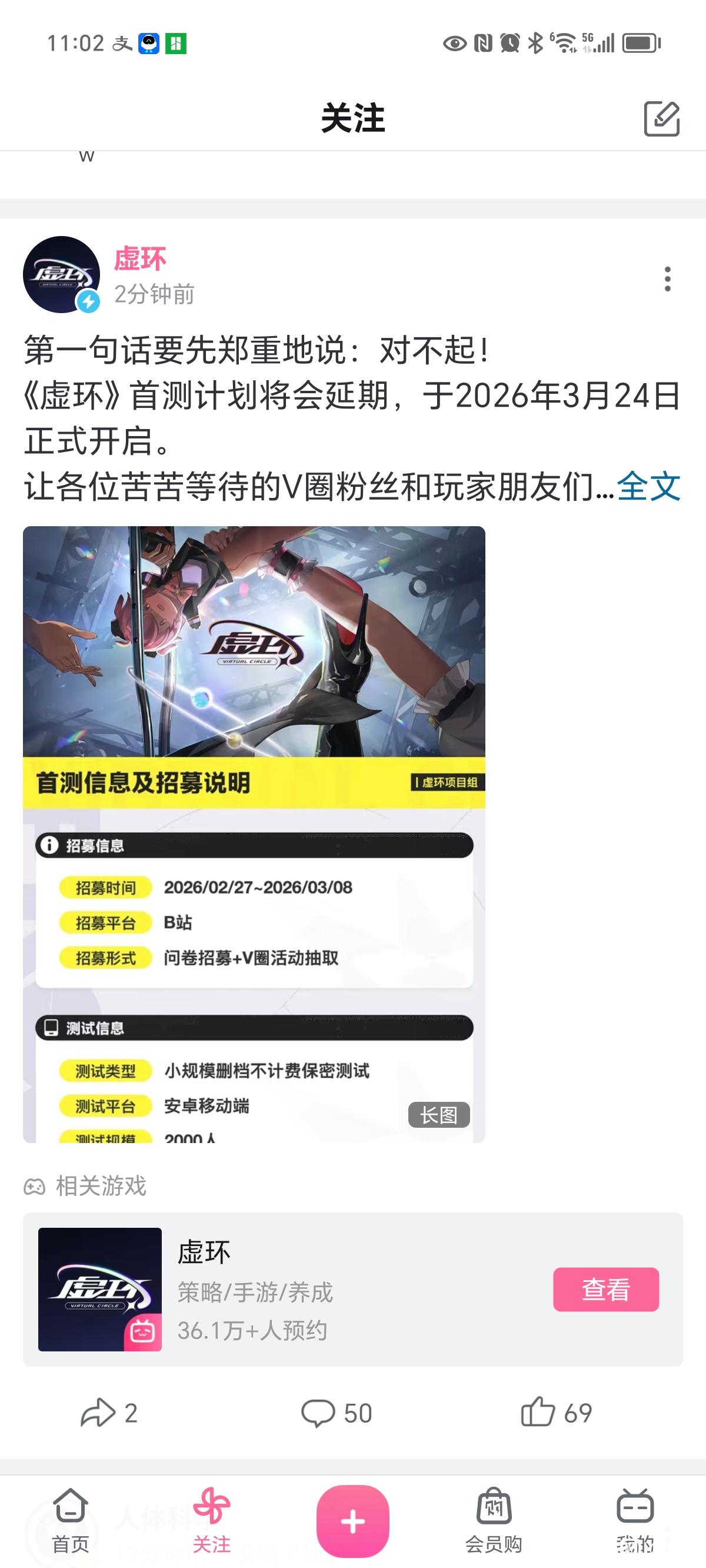Viewport: 706px width, 1568px height.
Task: Share the 虚环 post
Action: pos(109,1413)
